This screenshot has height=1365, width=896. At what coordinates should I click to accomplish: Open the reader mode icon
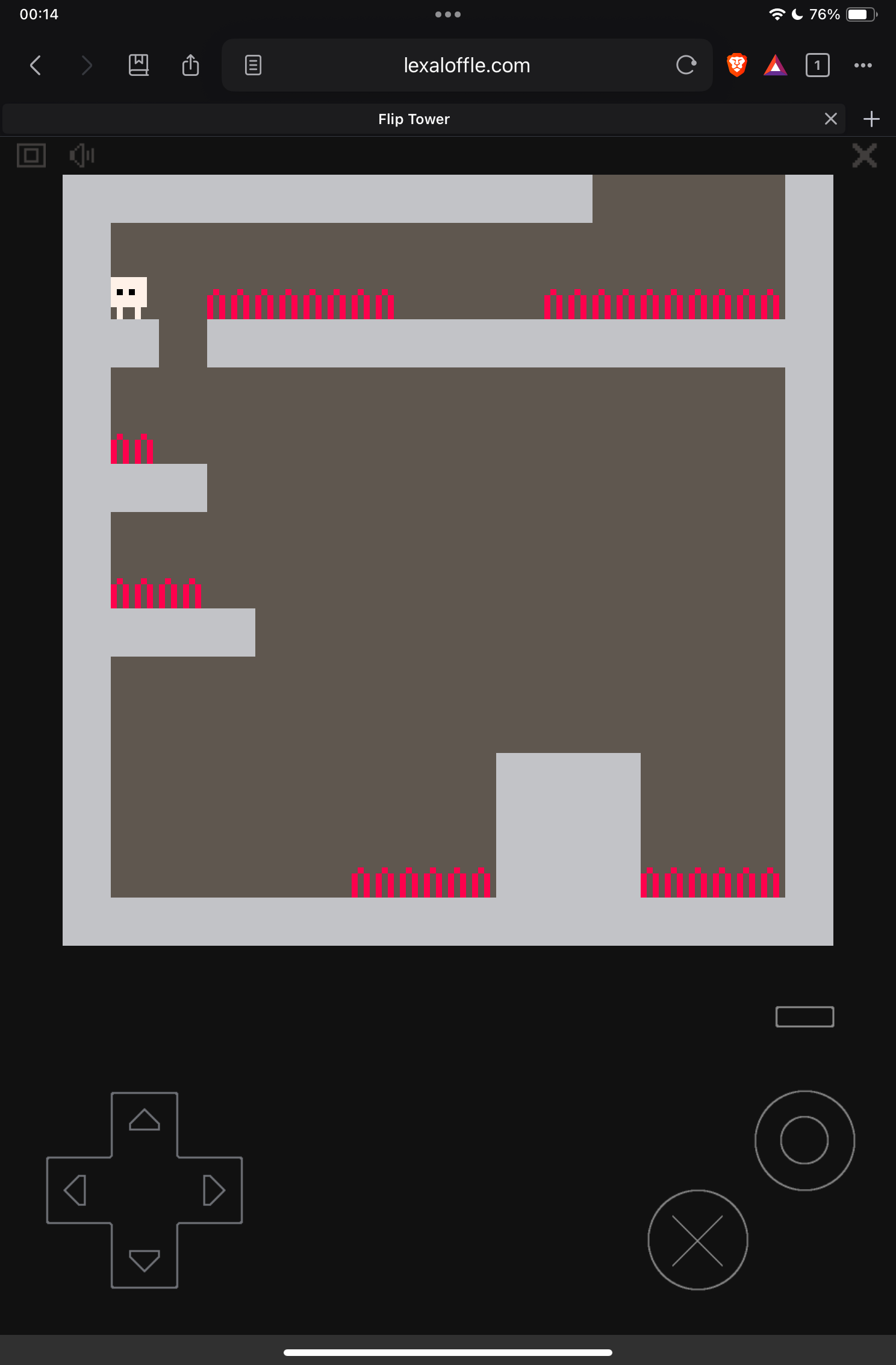(x=253, y=65)
